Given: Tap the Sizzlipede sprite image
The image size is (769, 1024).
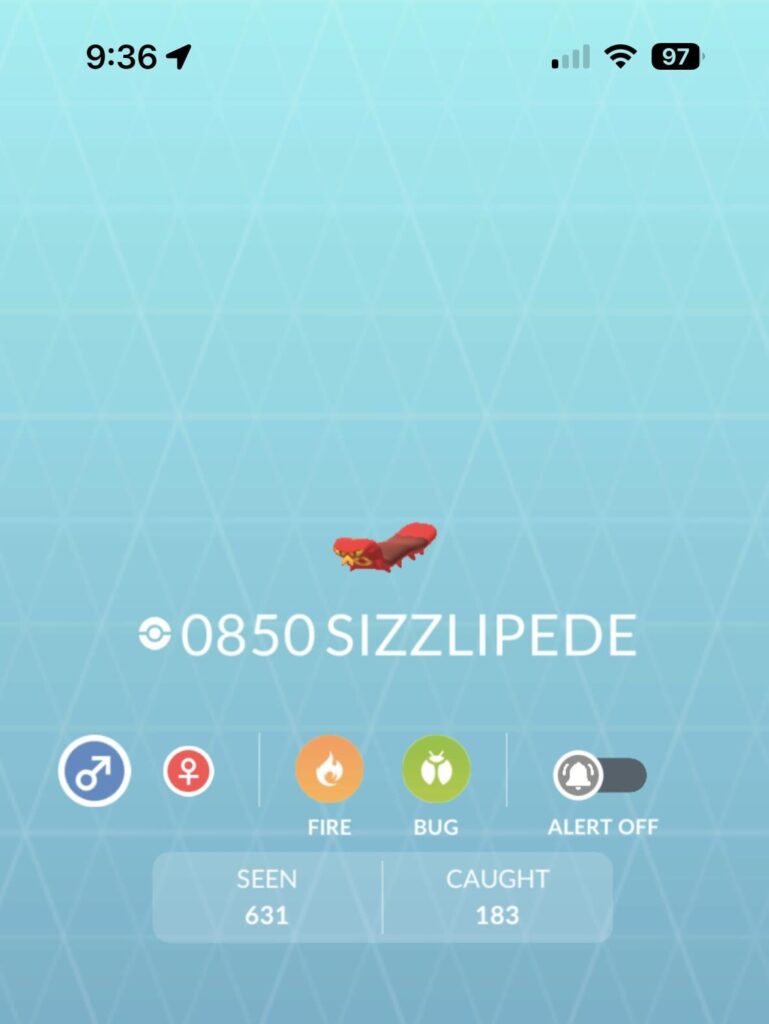Looking at the screenshot, I should 384,548.
